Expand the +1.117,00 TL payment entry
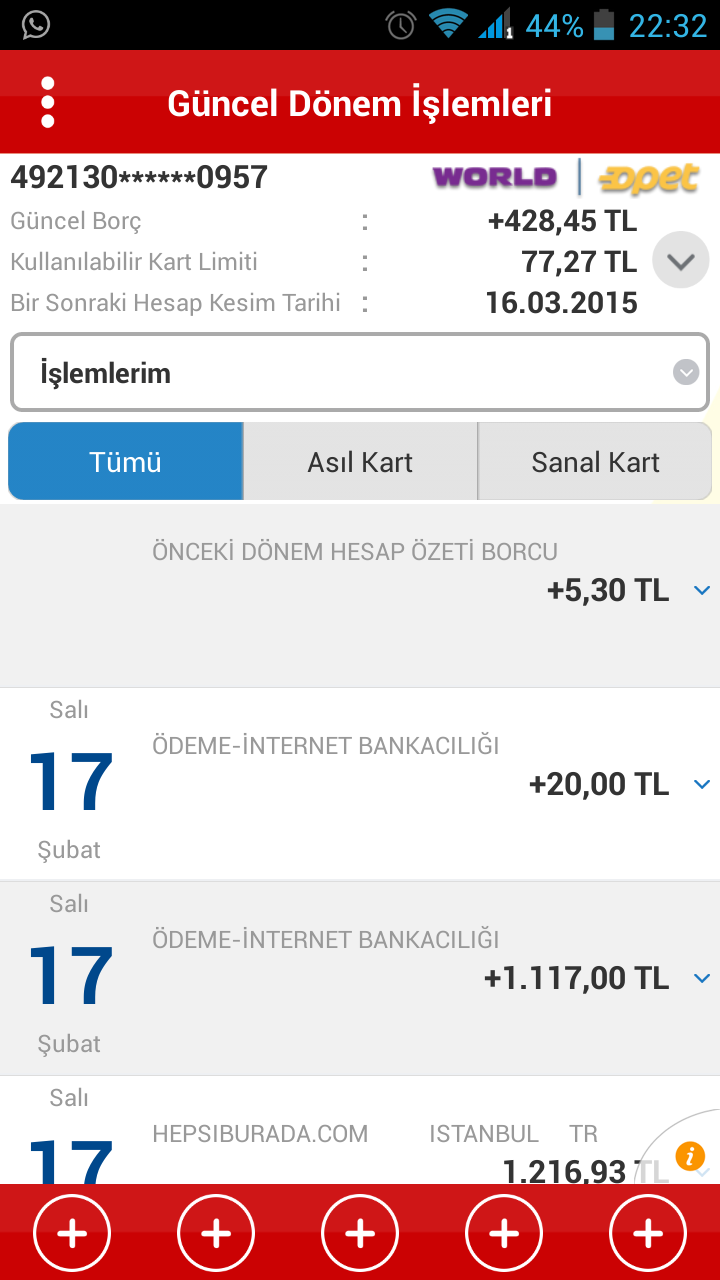This screenshot has height=1280, width=720. (x=360, y=978)
